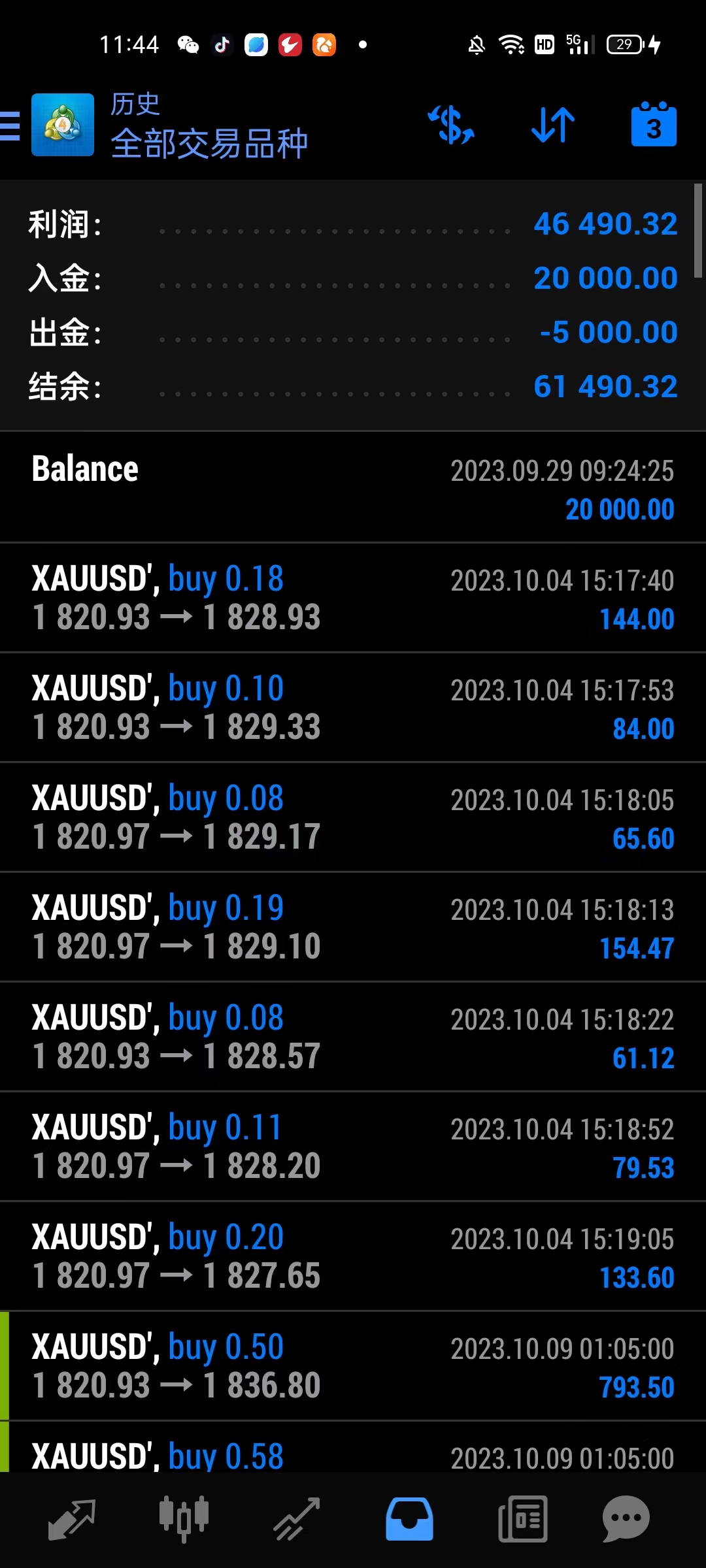Go to the Trade tab
The width and height of the screenshot is (706, 1568).
click(x=296, y=1519)
